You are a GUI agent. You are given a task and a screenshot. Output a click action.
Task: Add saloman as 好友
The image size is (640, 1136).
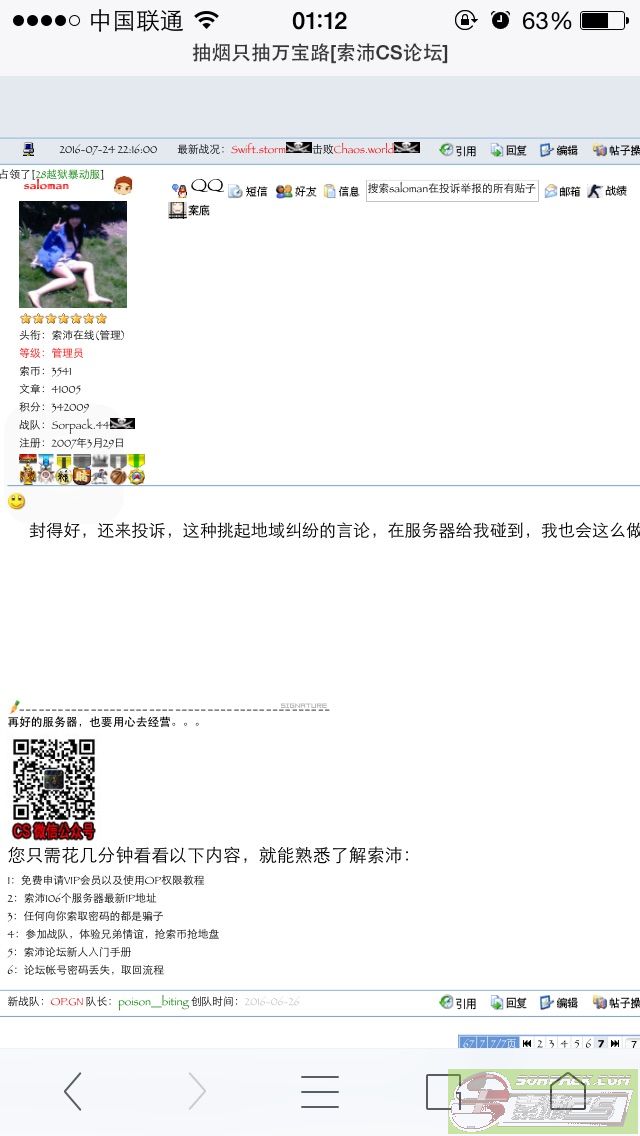[x=296, y=191]
